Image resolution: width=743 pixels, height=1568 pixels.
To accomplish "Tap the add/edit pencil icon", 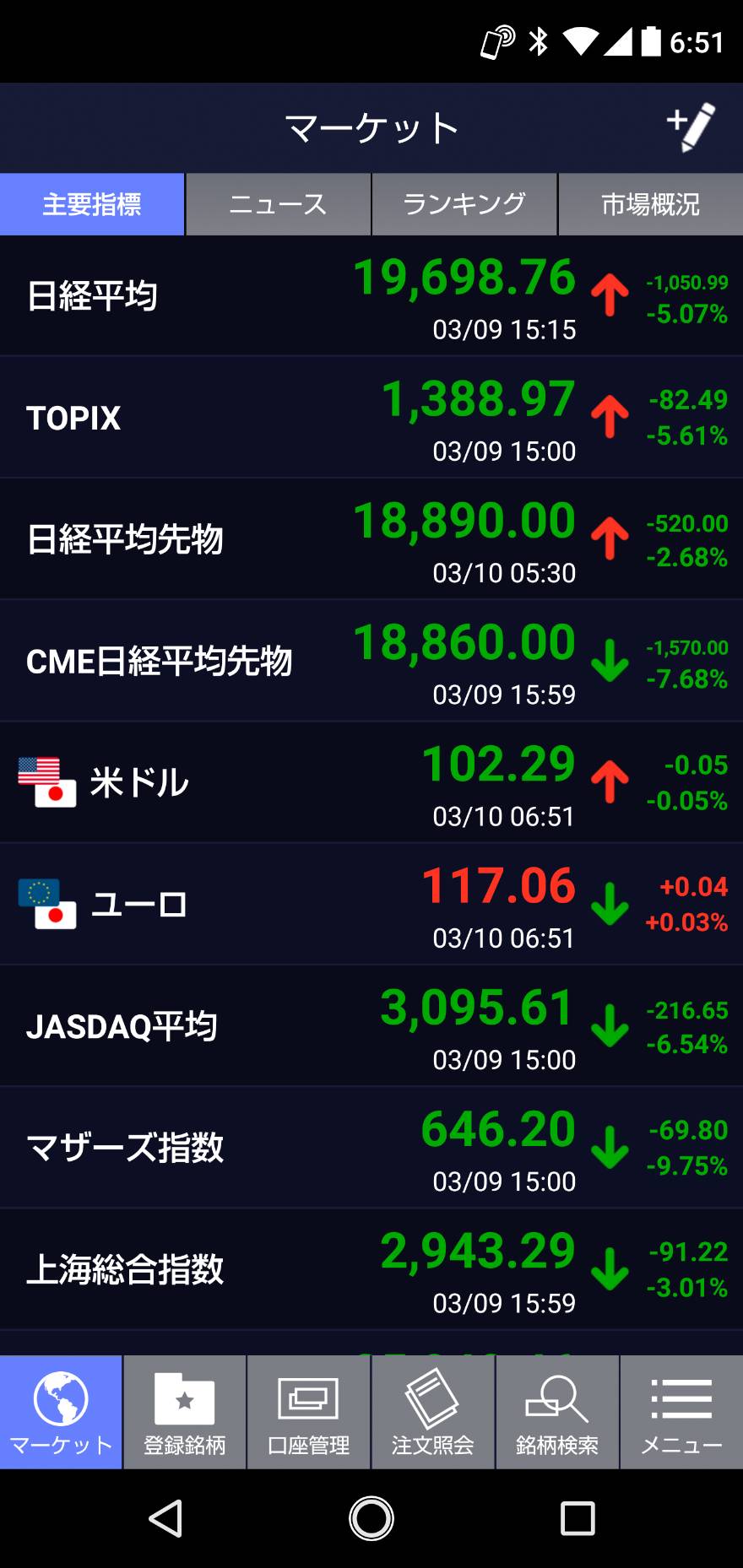I will click(x=691, y=127).
